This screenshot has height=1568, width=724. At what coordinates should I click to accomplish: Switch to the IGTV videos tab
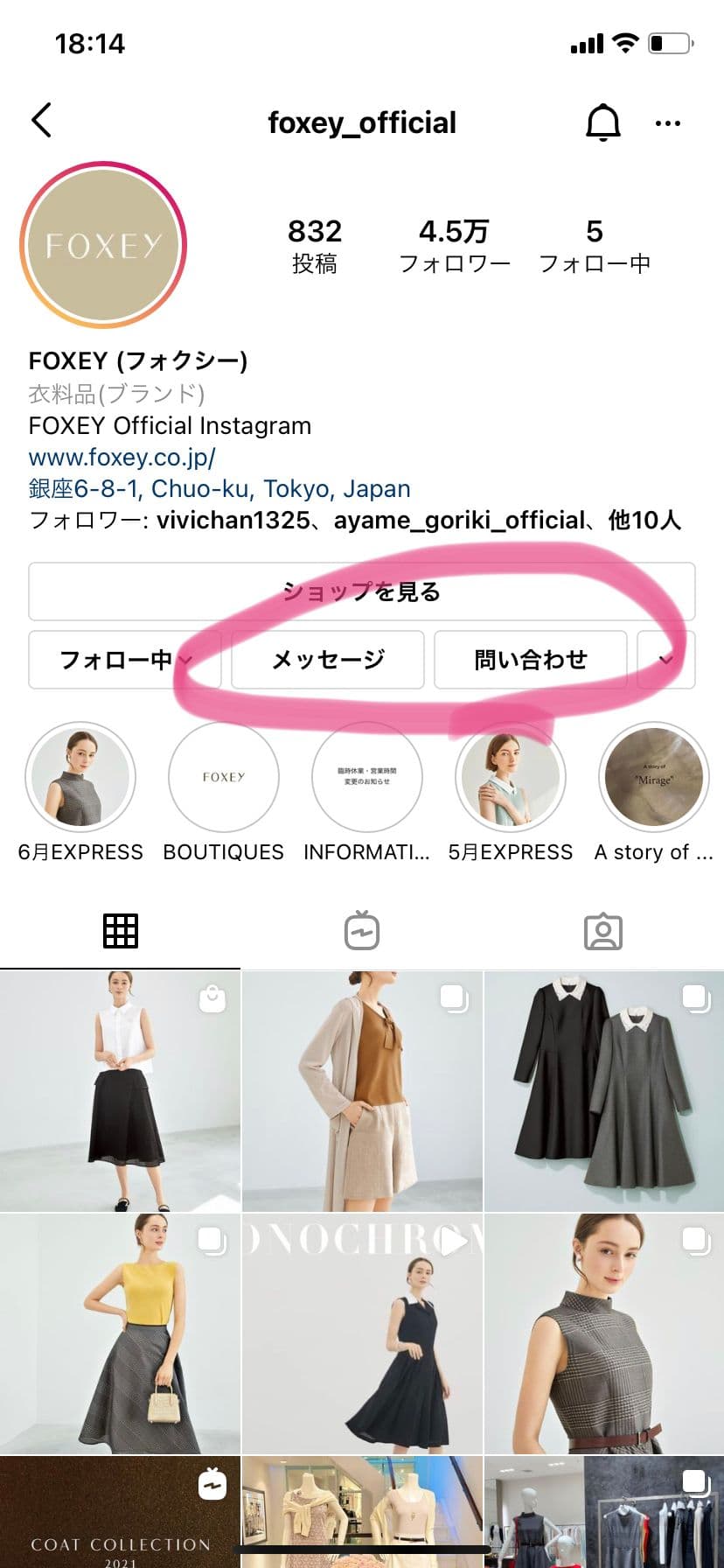[x=361, y=931]
